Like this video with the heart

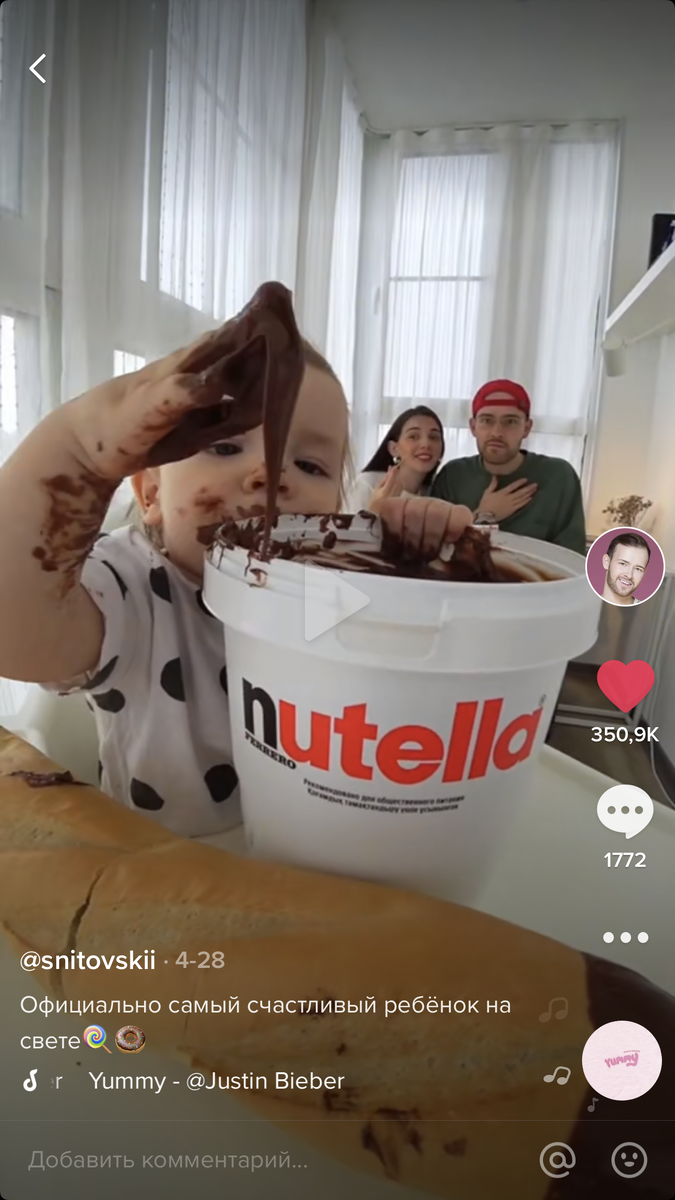[x=625, y=687]
